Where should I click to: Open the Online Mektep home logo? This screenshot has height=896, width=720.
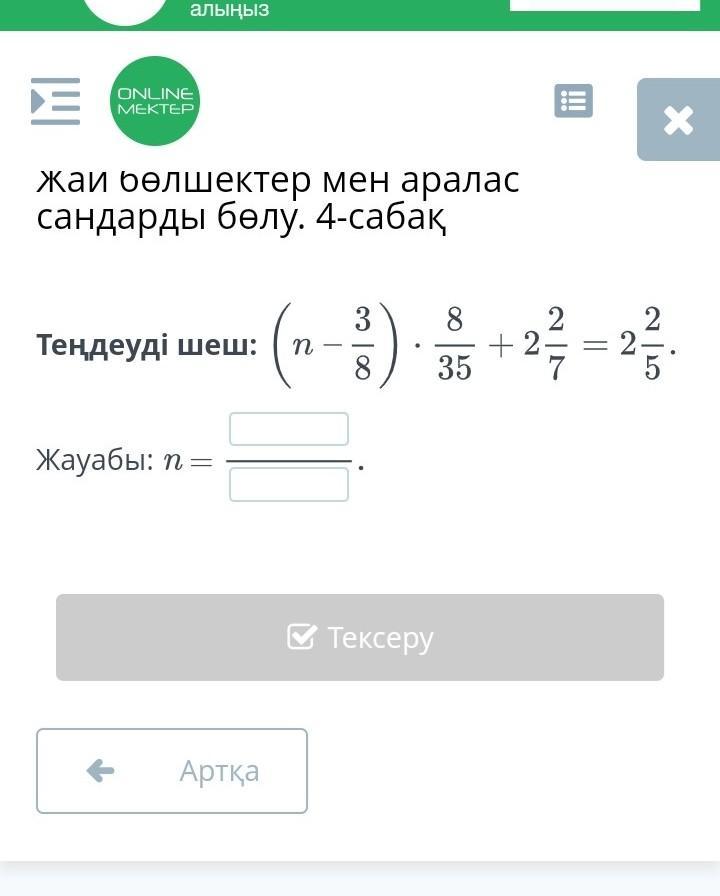(155, 101)
